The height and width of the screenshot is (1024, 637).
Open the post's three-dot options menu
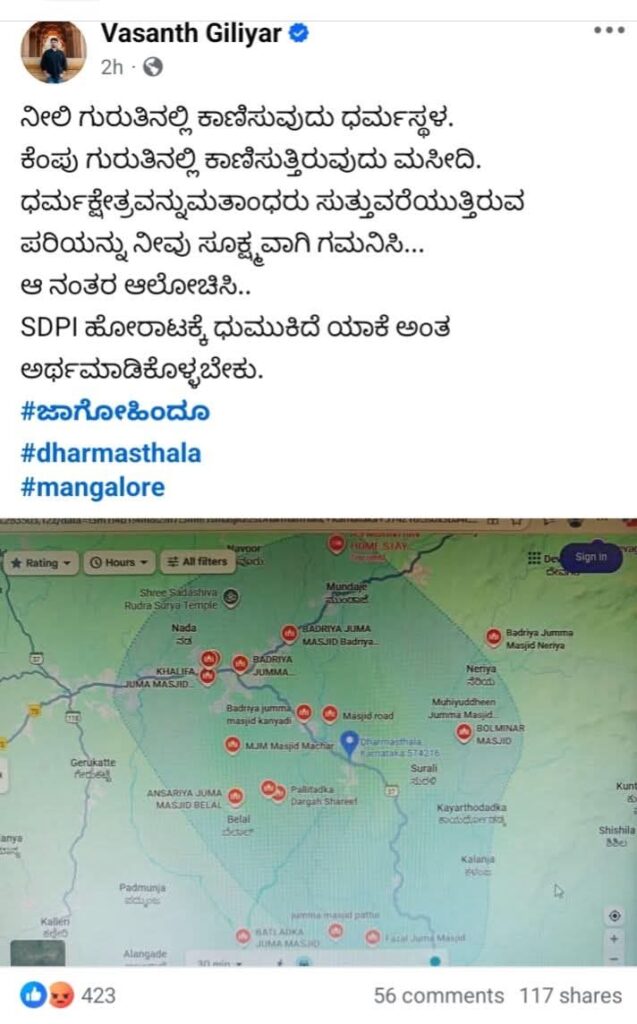click(x=608, y=31)
